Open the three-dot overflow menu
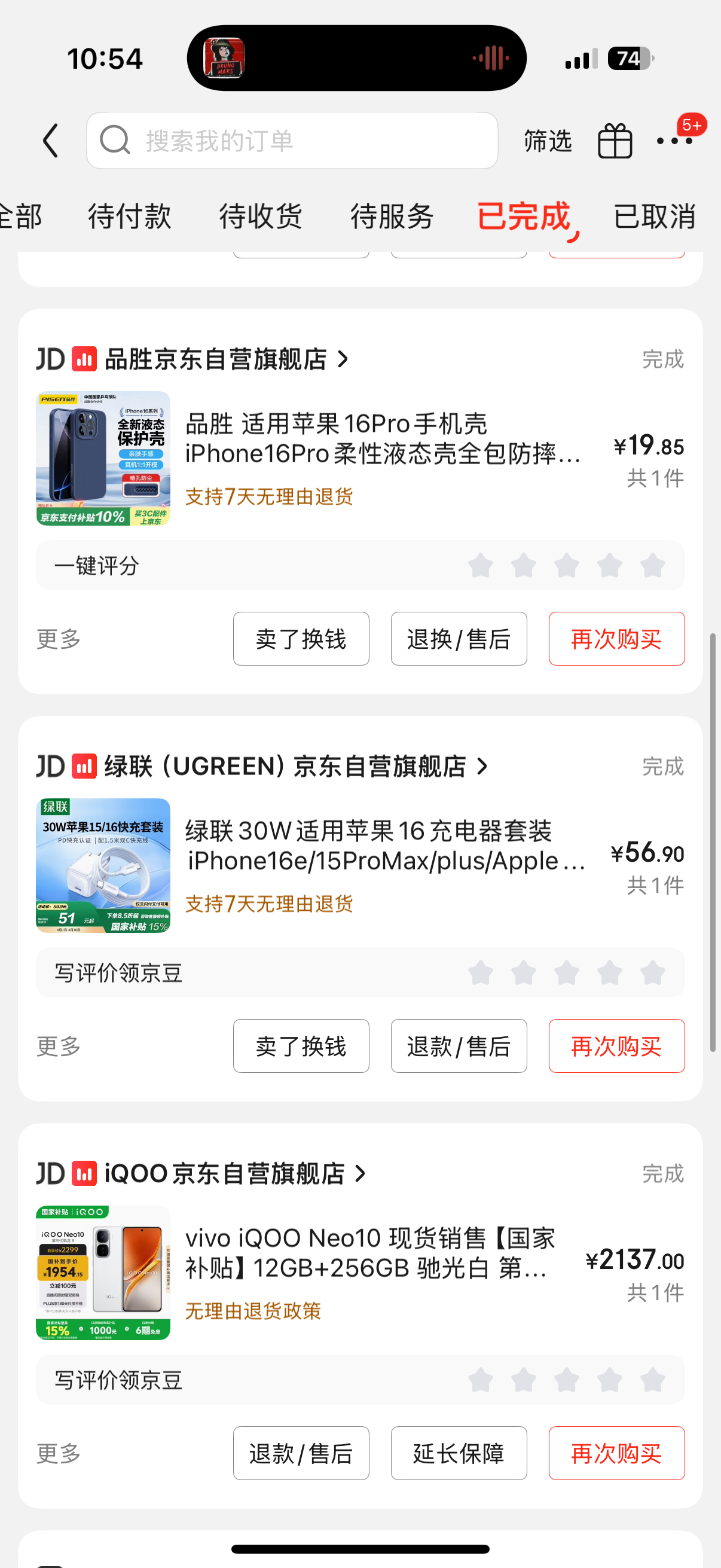This screenshot has height=1568, width=721. tap(674, 141)
